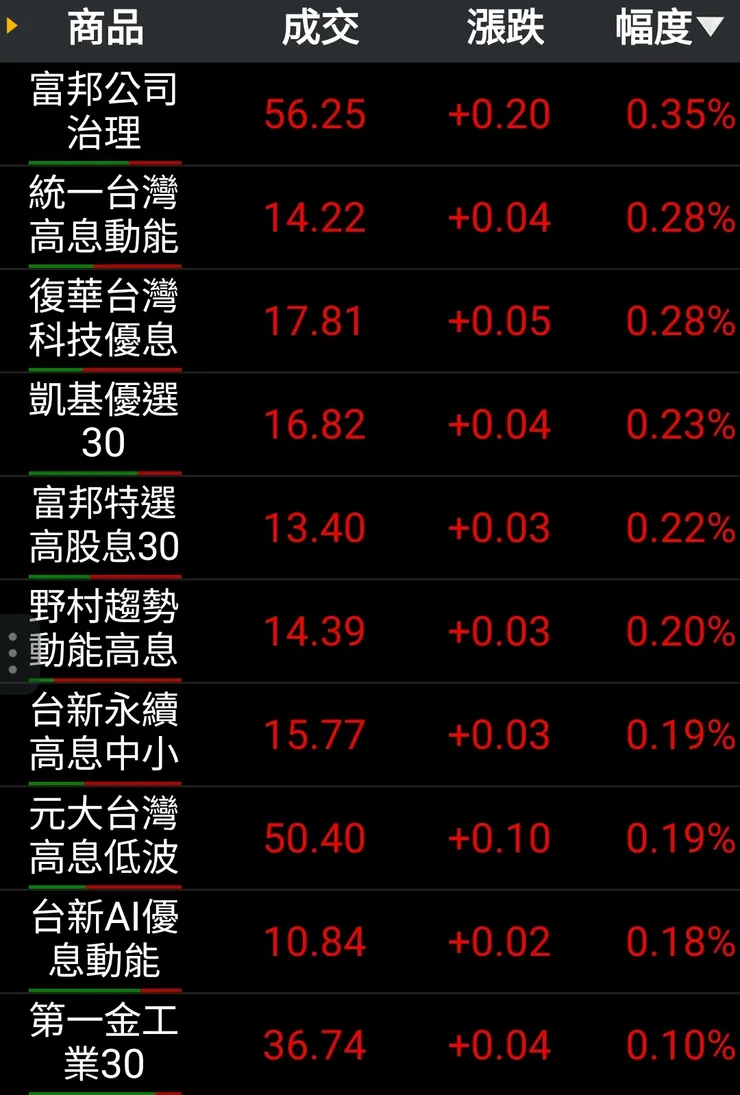Click the green-red volume bar under 第一金工業30
740x1095 pixels.
[104, 1089]
